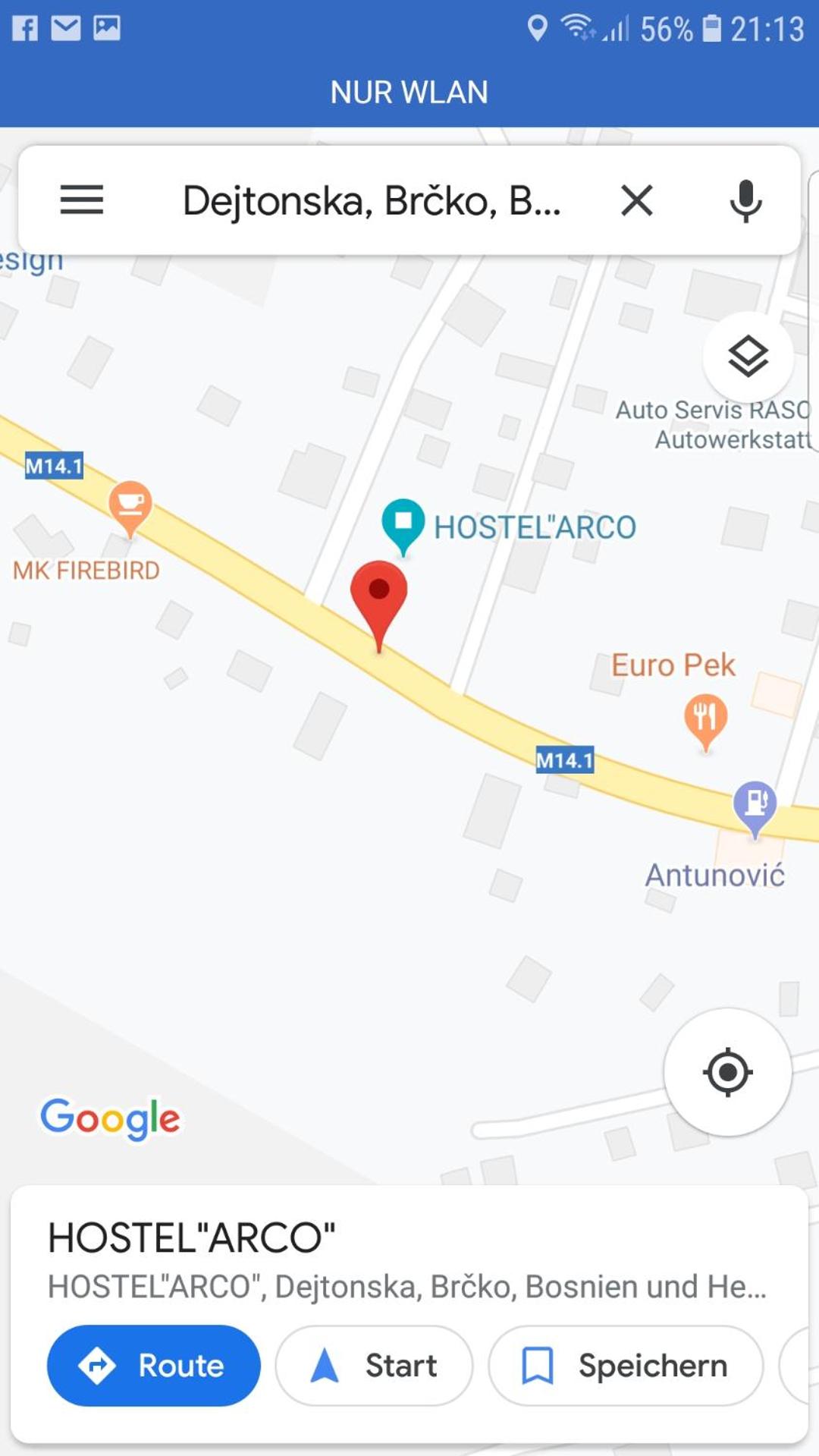819x1456 pixels.
Task: Clear the search text
Action: tap(637, 201)
